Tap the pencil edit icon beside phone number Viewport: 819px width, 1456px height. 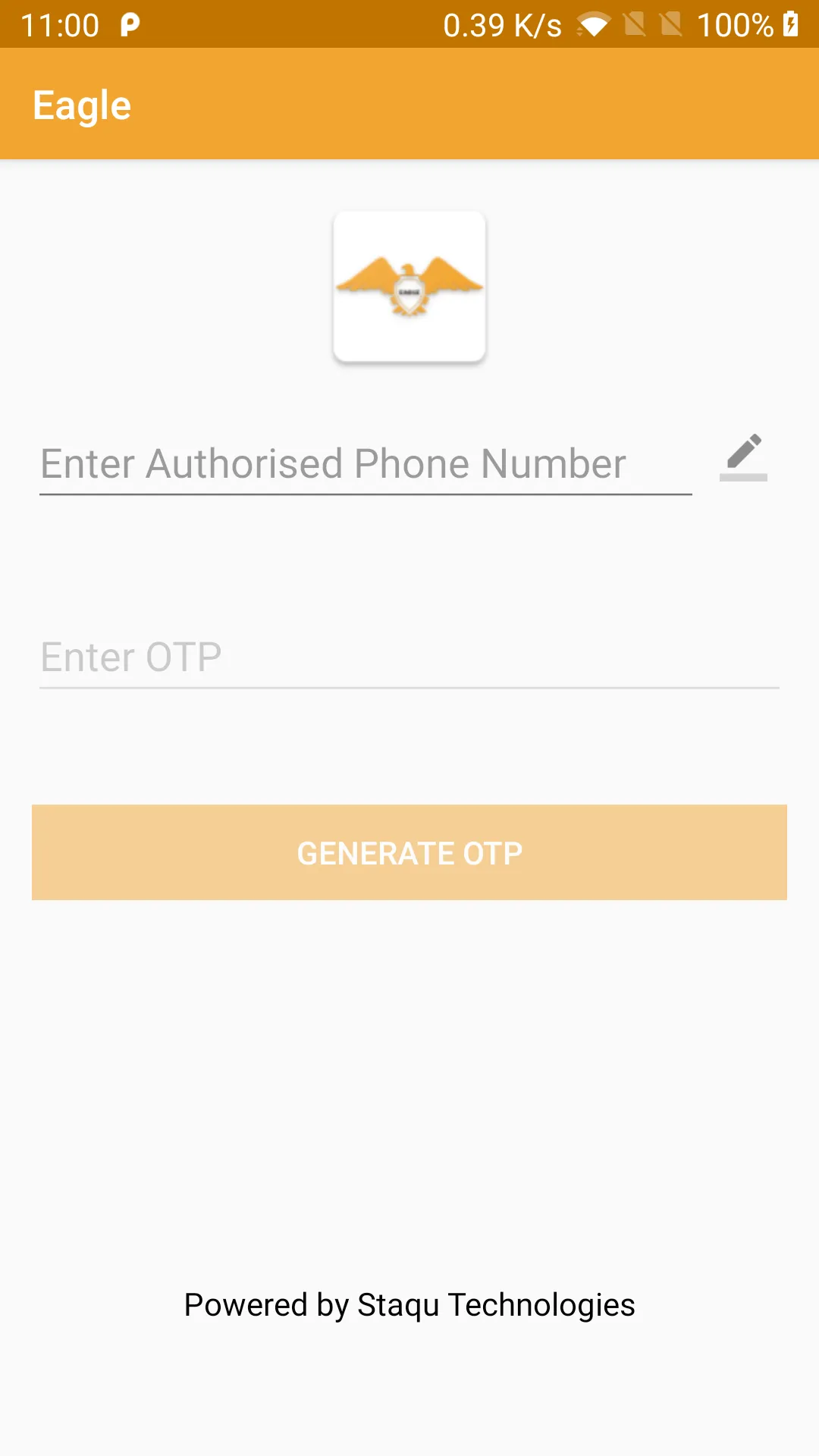pyautogui.click(x=743, y=457)
